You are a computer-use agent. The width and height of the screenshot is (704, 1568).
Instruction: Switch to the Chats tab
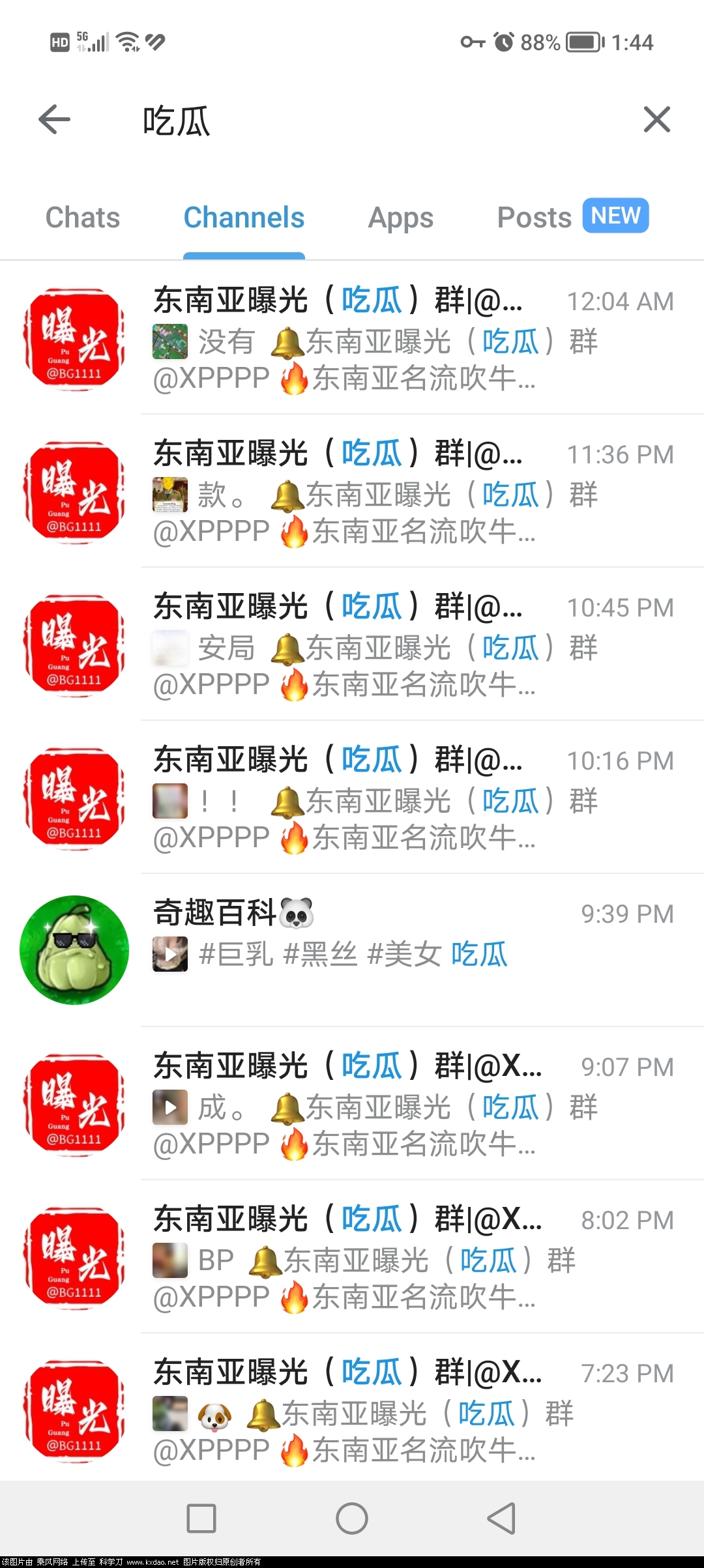(x=83, y=218)
